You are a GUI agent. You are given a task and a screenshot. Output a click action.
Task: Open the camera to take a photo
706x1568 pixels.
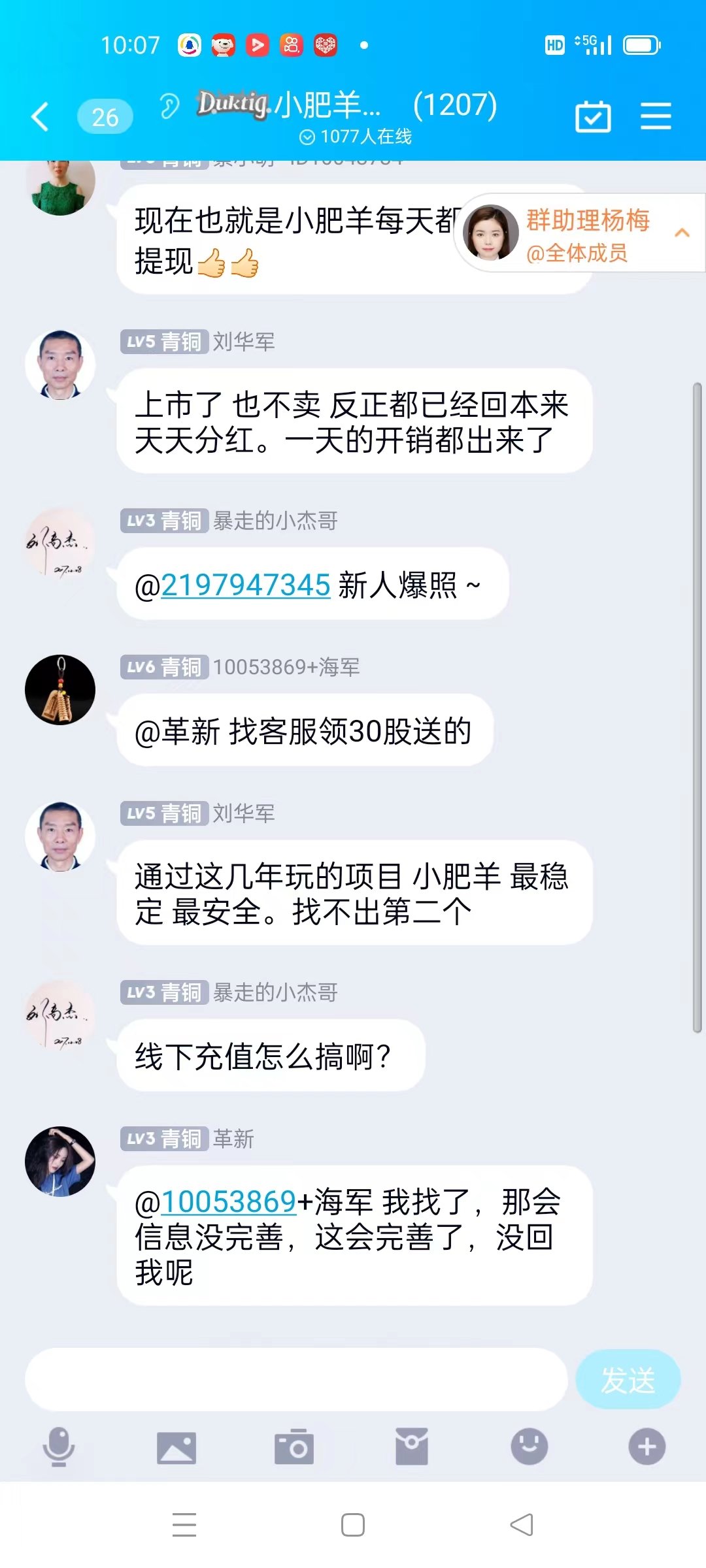294,1447
